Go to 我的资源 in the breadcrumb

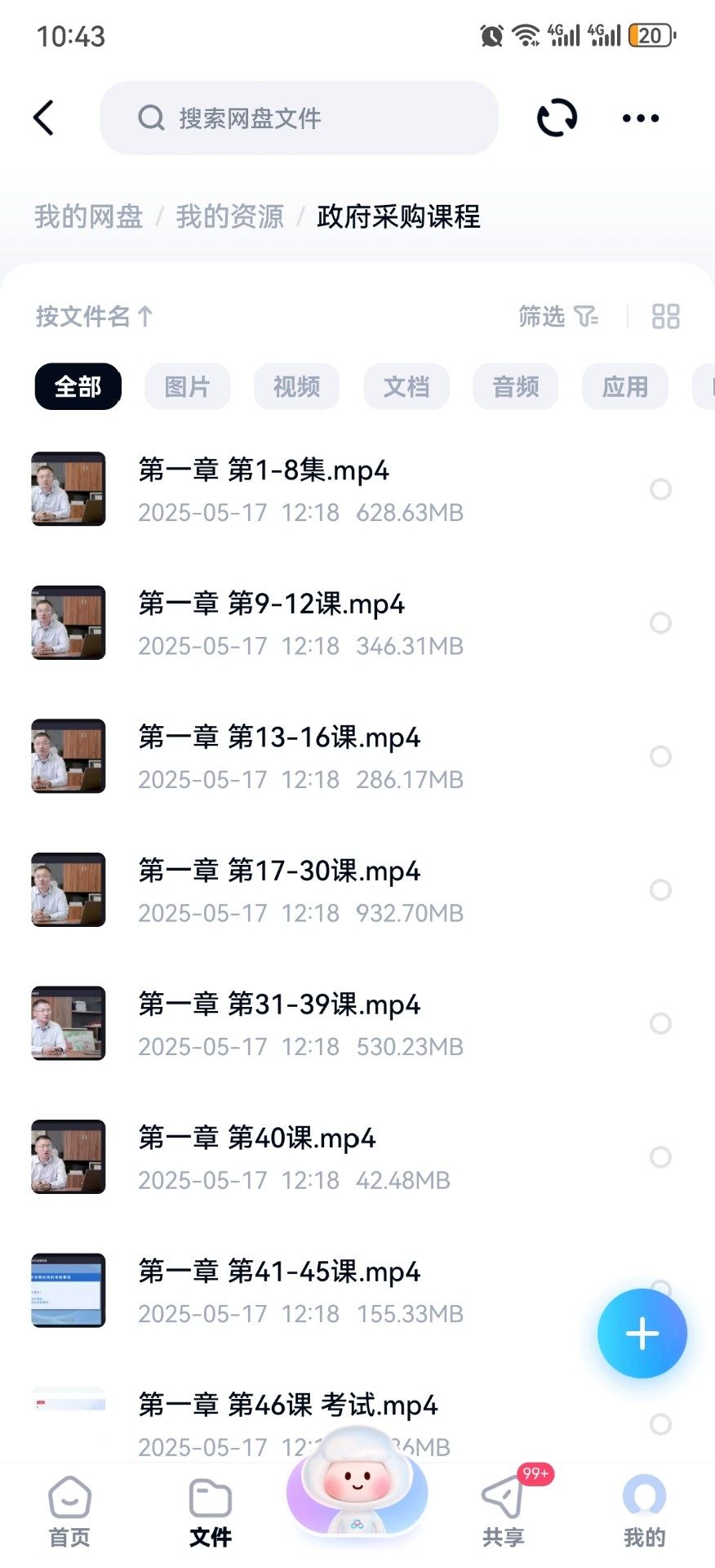pos(230,216)
